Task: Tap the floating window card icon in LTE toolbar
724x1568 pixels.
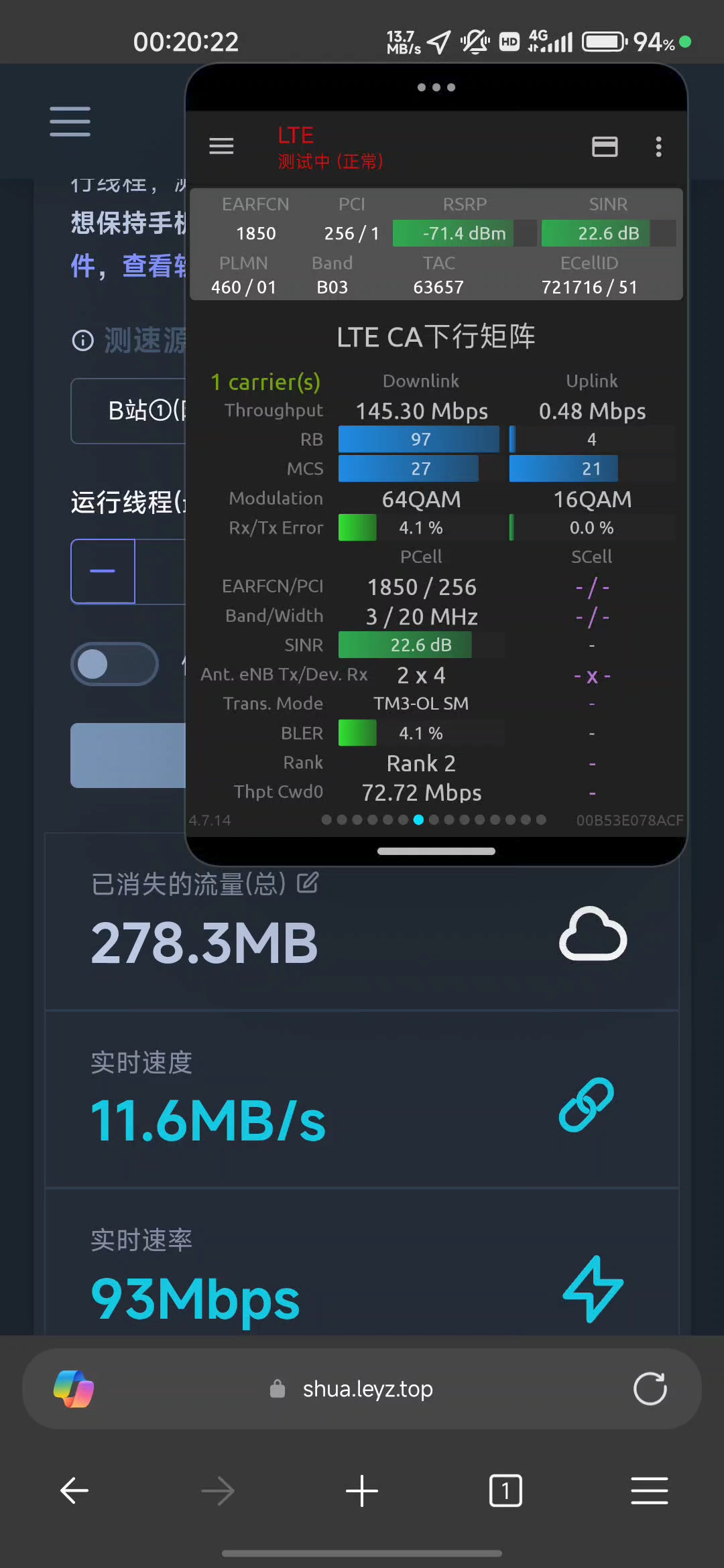Action: tap(605, 147)
